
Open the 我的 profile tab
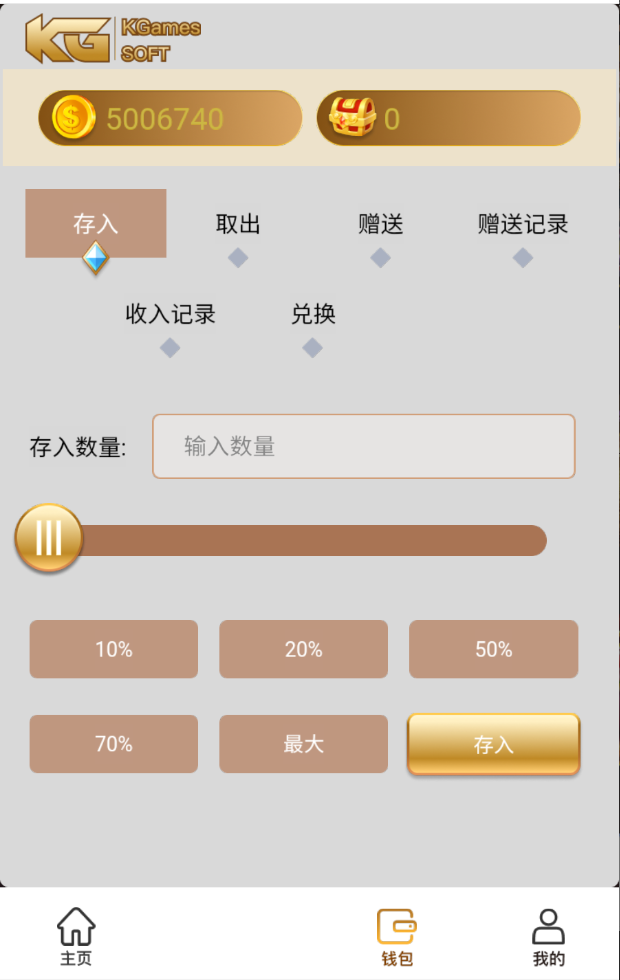[x=548, y=938]
